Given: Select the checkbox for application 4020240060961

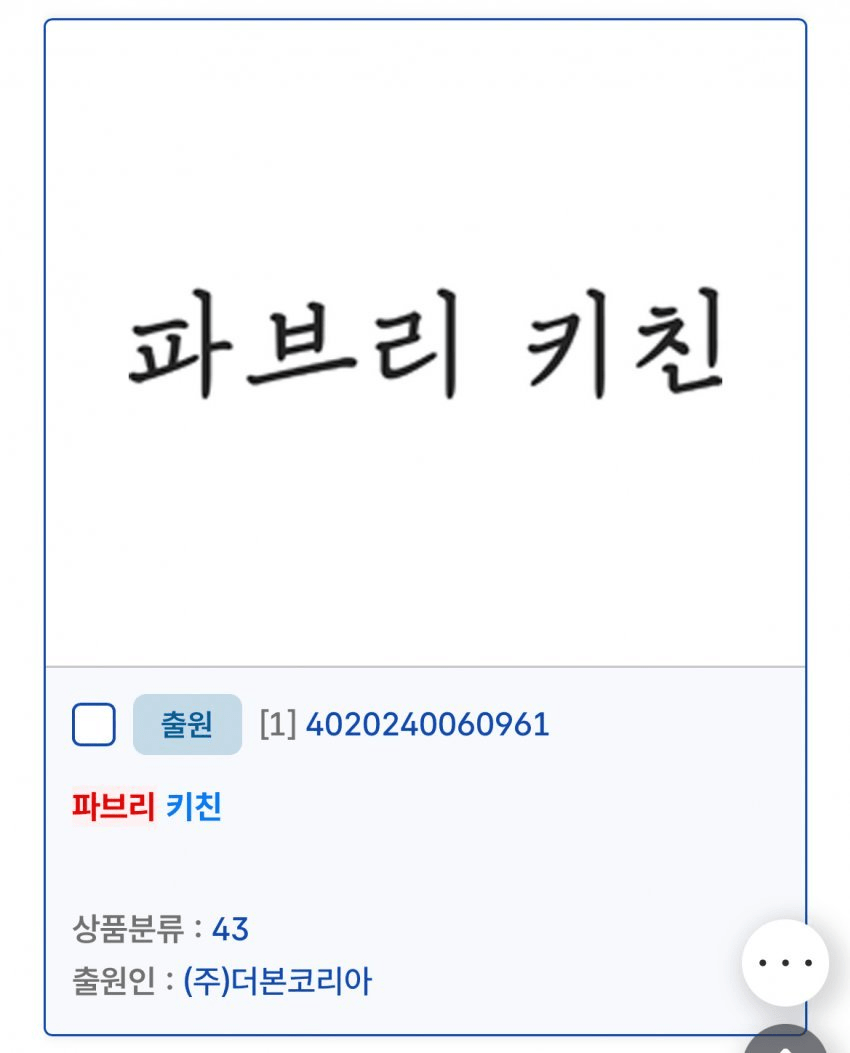Looking at the screenshot, I should click(94, 724).
